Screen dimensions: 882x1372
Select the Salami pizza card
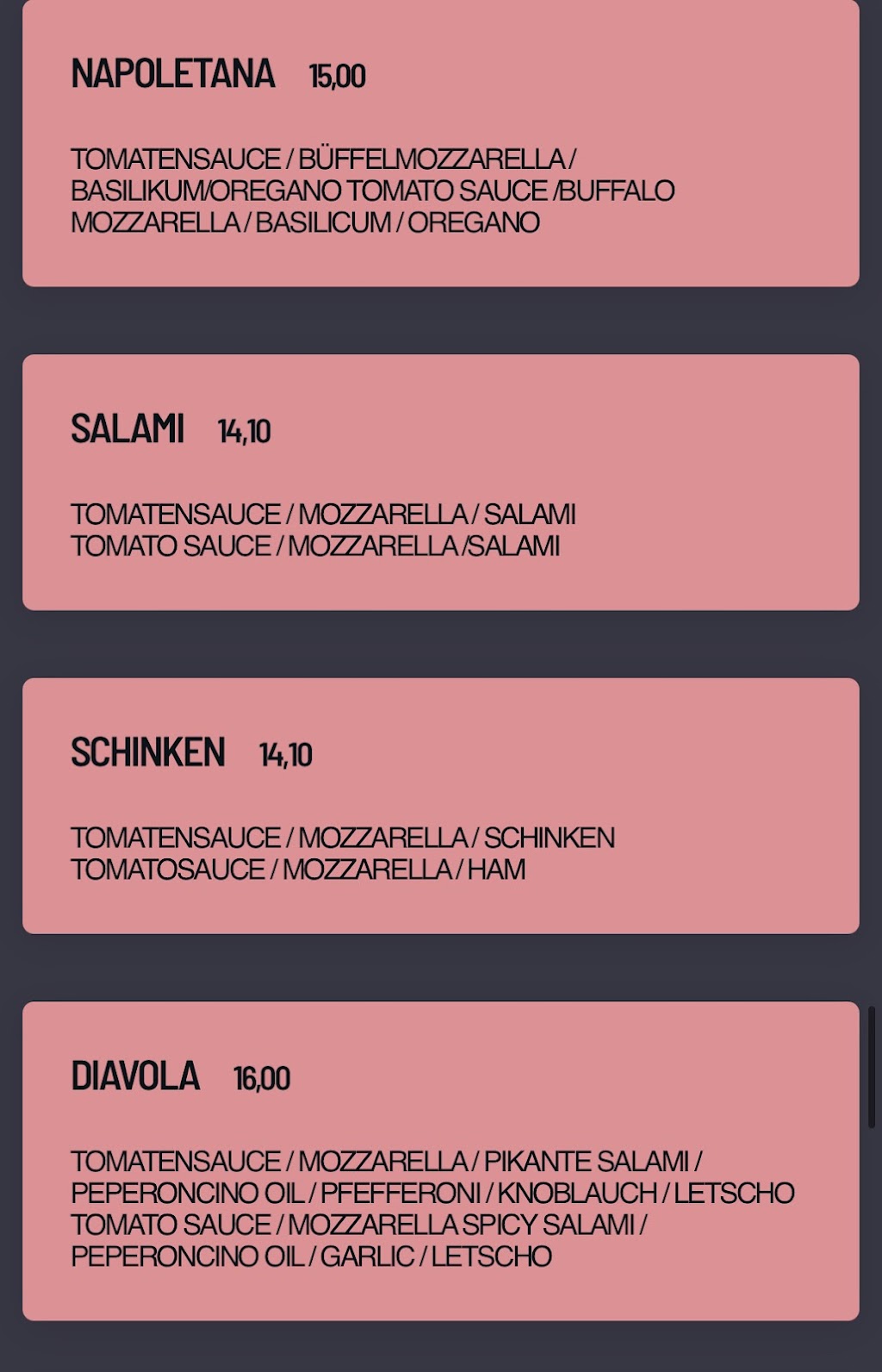click(x=440, y=482)
